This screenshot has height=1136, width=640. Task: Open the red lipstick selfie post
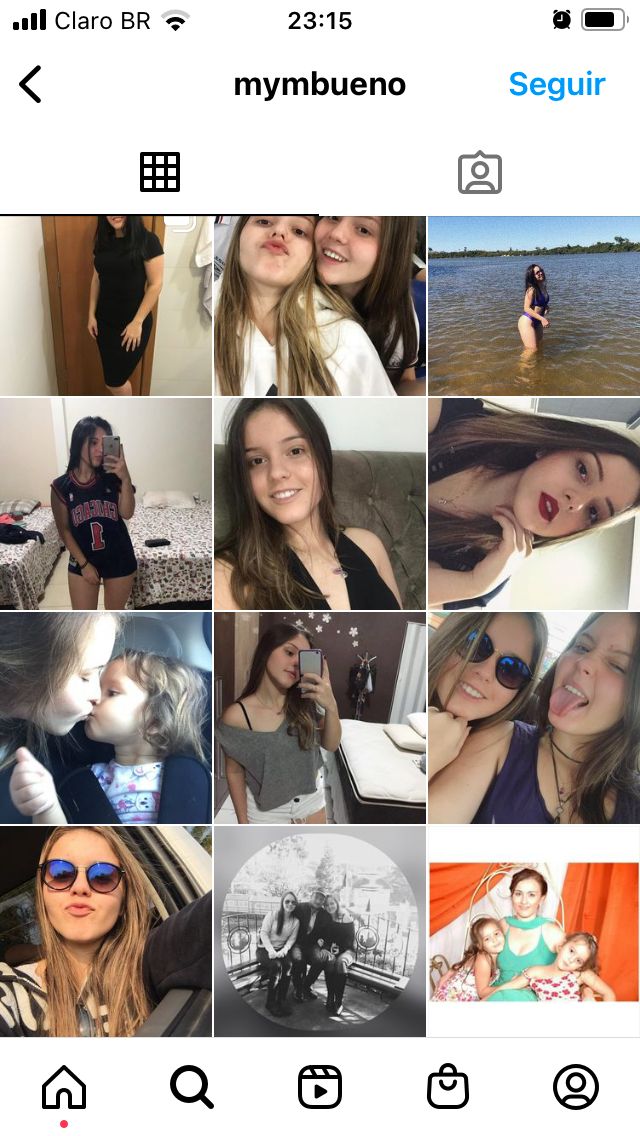point(534,504)
